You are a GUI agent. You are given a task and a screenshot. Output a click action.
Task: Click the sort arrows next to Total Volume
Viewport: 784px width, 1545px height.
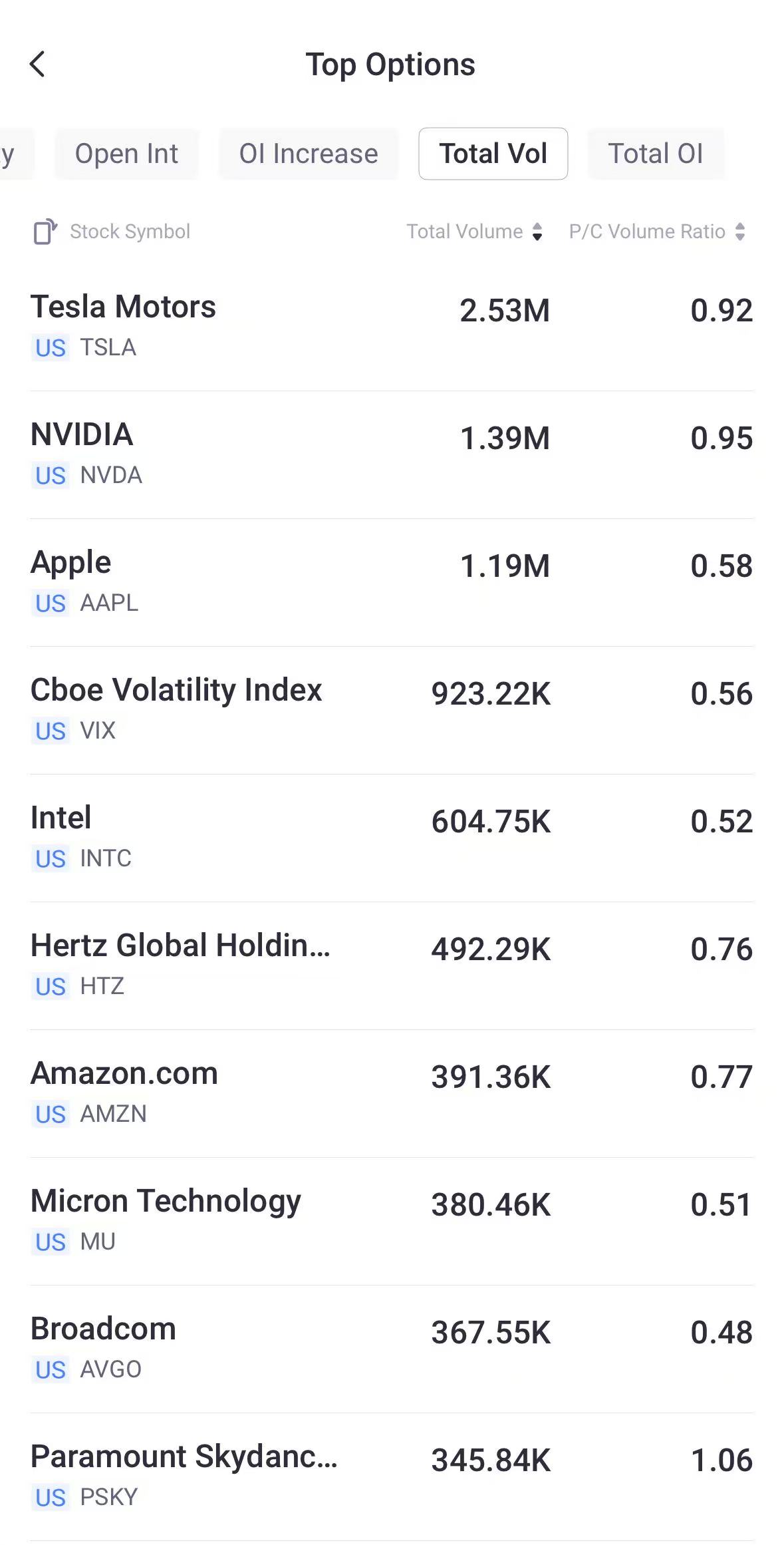point(536,232)
